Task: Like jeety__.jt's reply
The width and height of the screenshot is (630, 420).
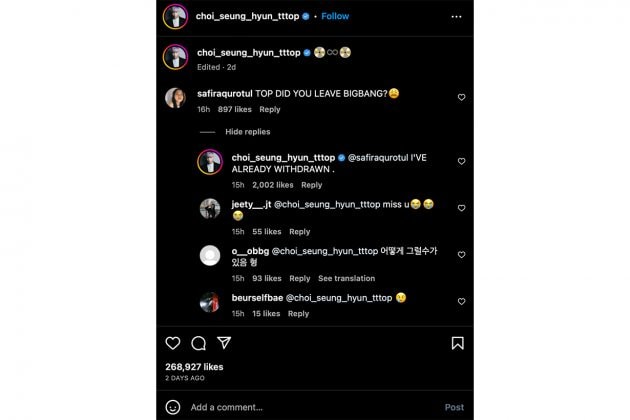Action: point(461,208)
